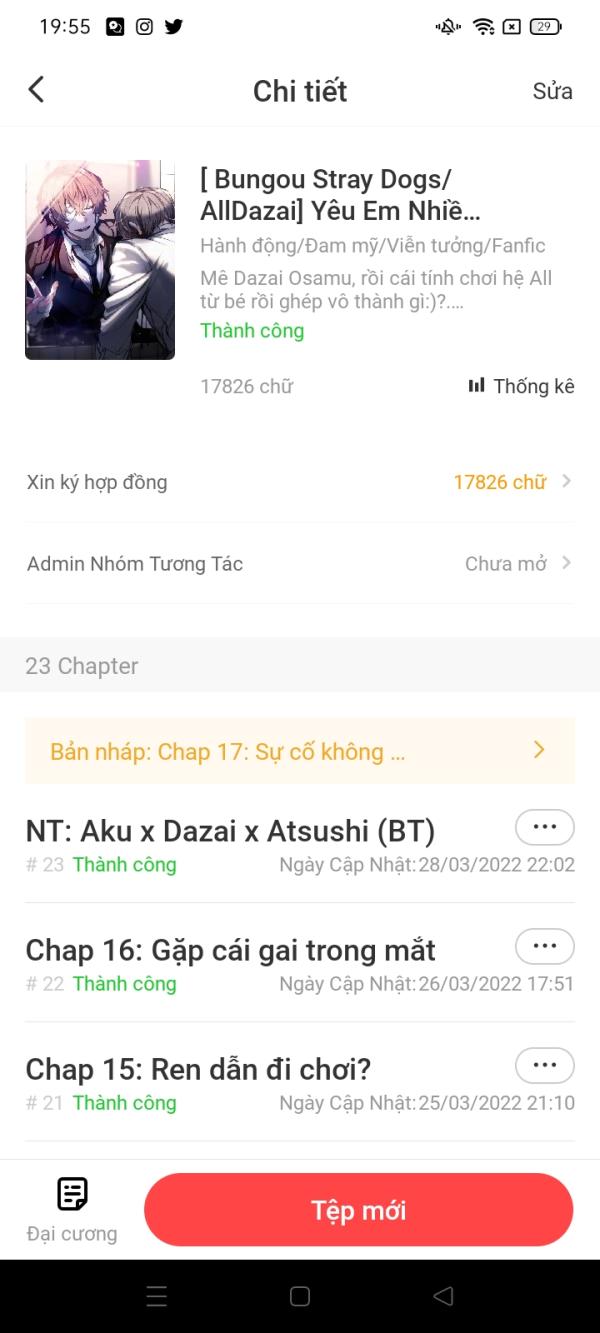
Task: Go back using the top-left arrow
Action: click(37, 90)
